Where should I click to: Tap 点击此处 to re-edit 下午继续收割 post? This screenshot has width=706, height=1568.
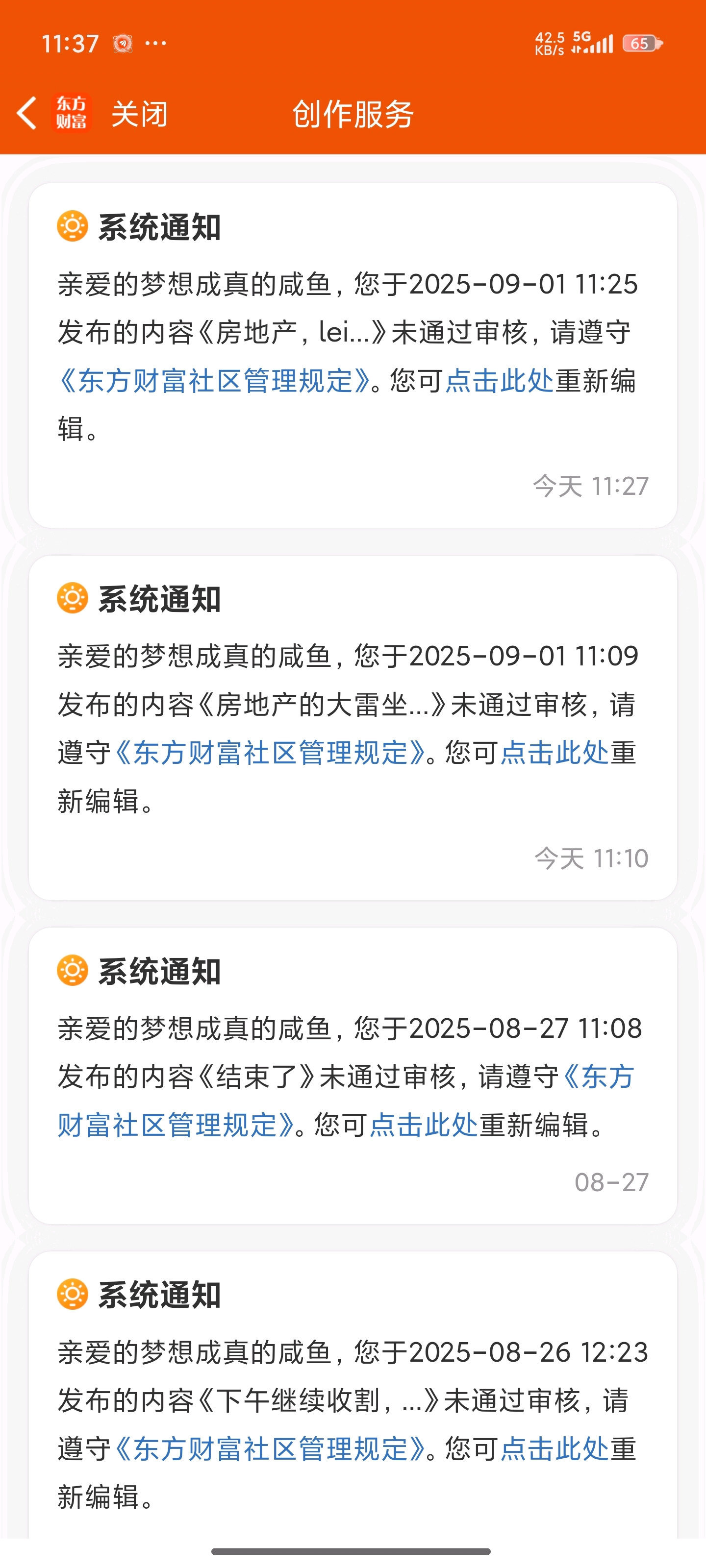pyautogui.click(x=555, y=1450)
